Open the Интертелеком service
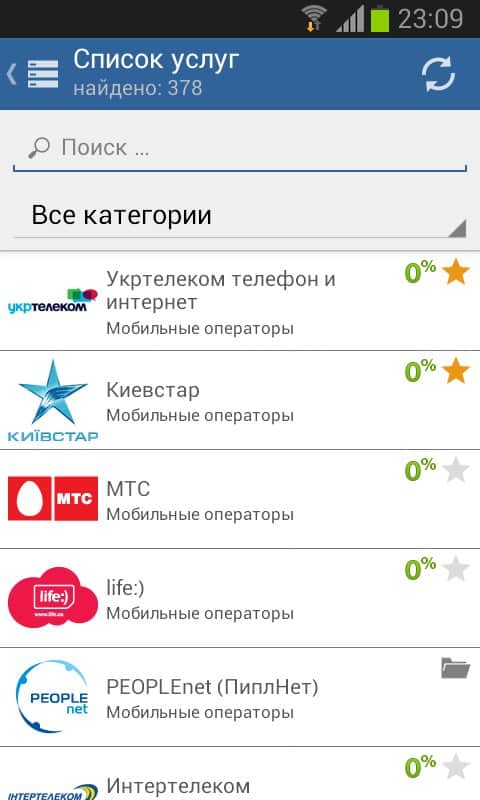The height and width of the screenshot is (800, 480). (x=240, y=773)
